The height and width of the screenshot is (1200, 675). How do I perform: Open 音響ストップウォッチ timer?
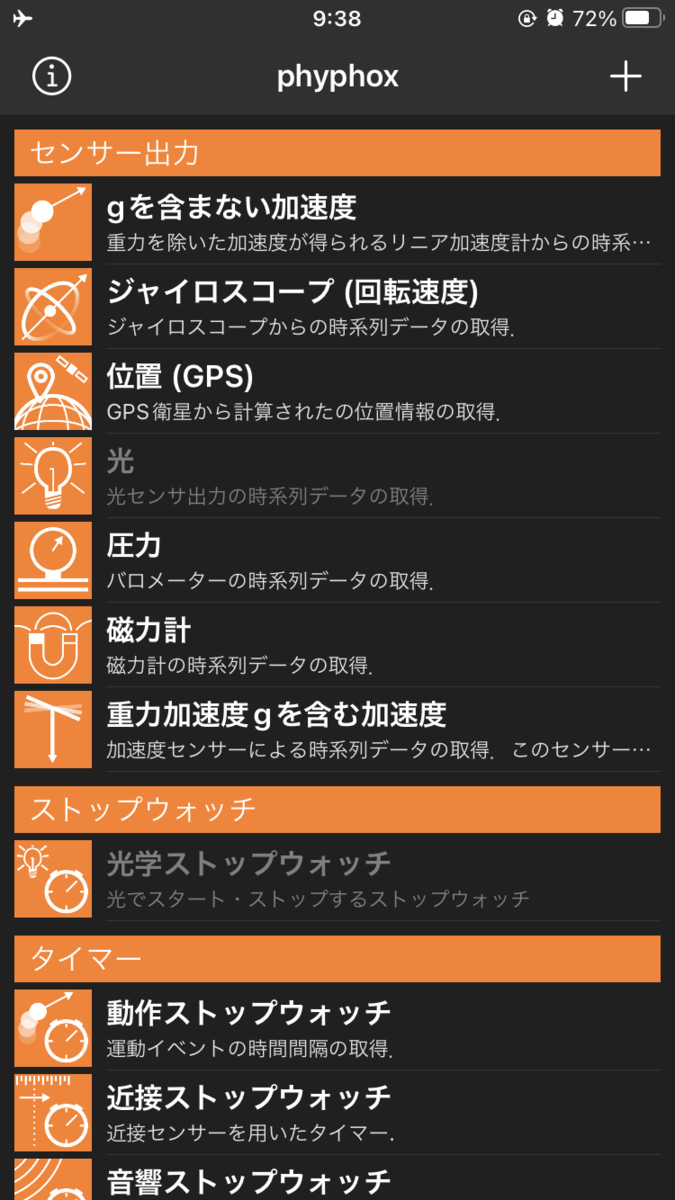pos(337,1178)
